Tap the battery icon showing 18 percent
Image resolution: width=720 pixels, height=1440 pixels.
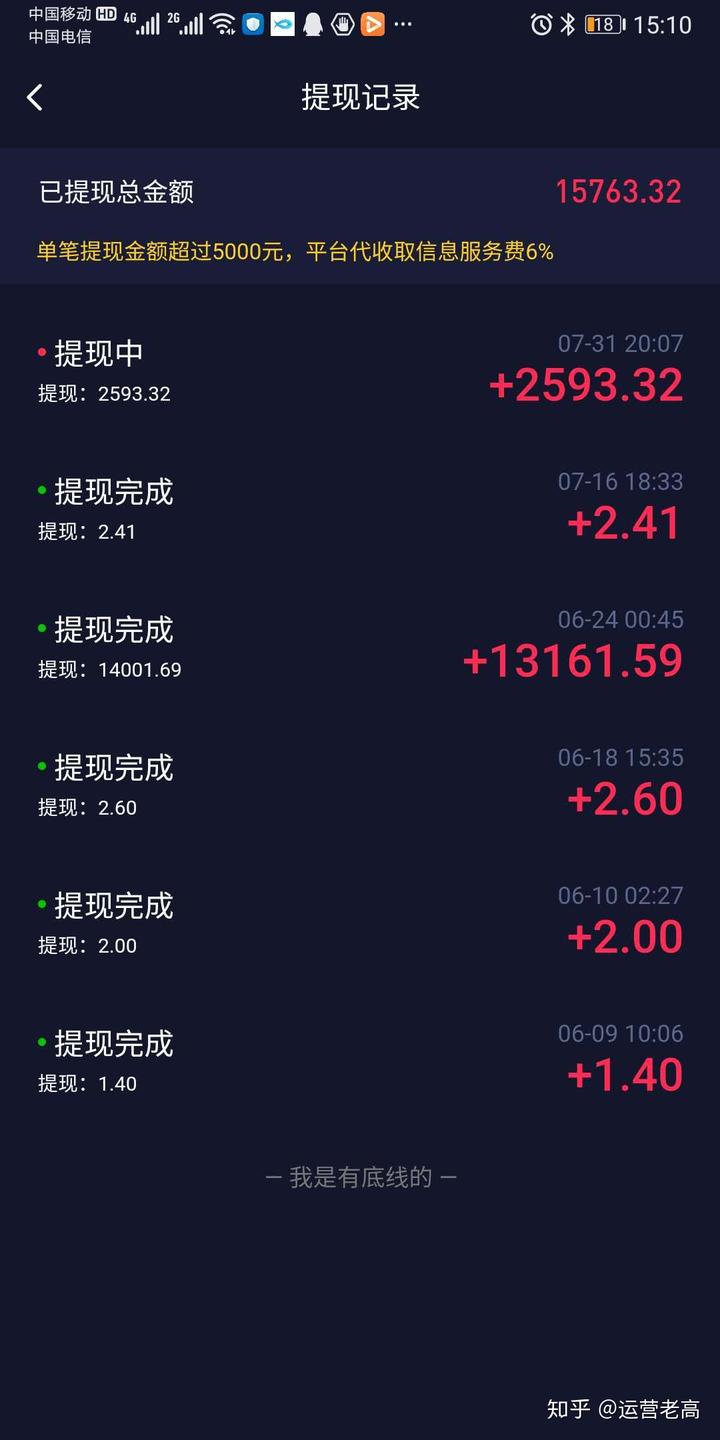tap(602, 23)
